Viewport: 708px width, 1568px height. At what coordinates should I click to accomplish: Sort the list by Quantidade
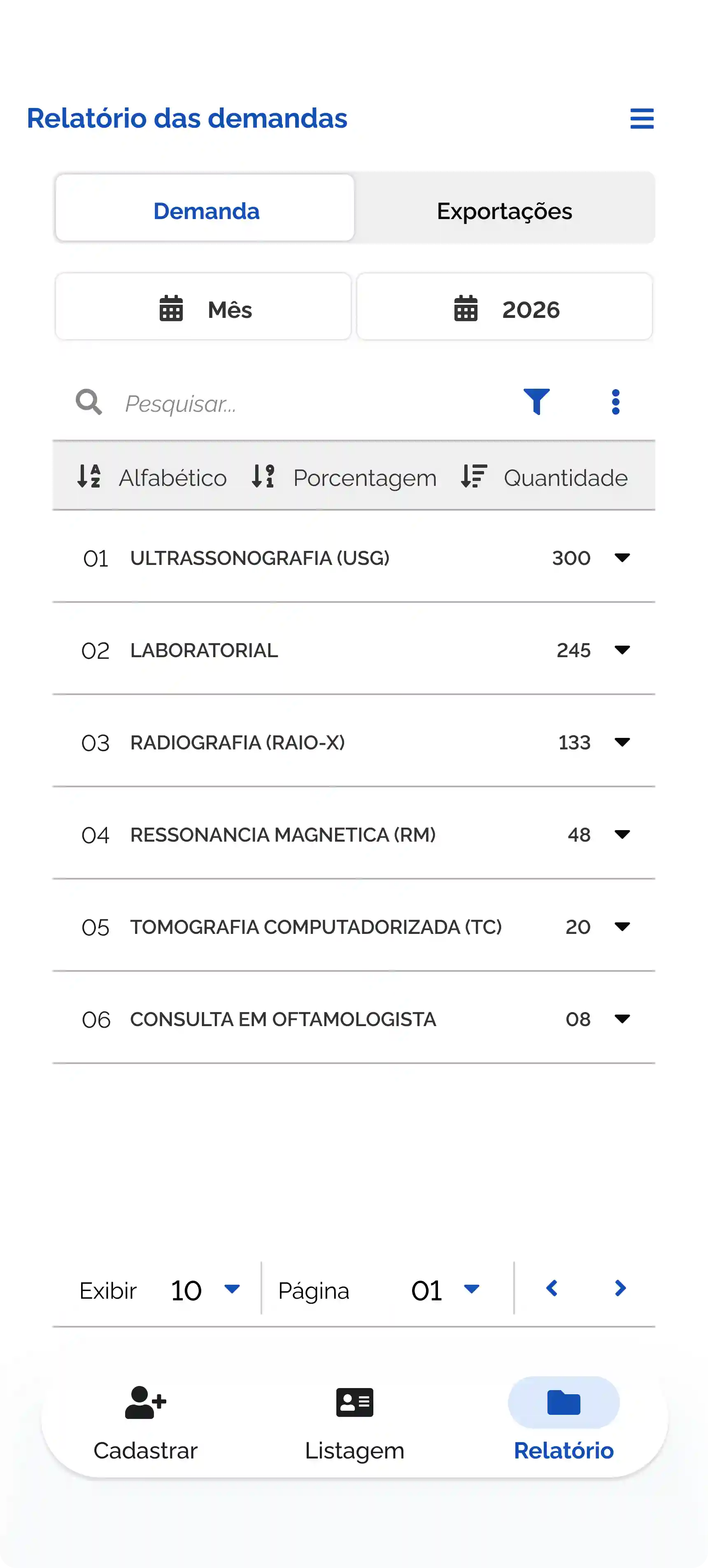pos(545,477)
